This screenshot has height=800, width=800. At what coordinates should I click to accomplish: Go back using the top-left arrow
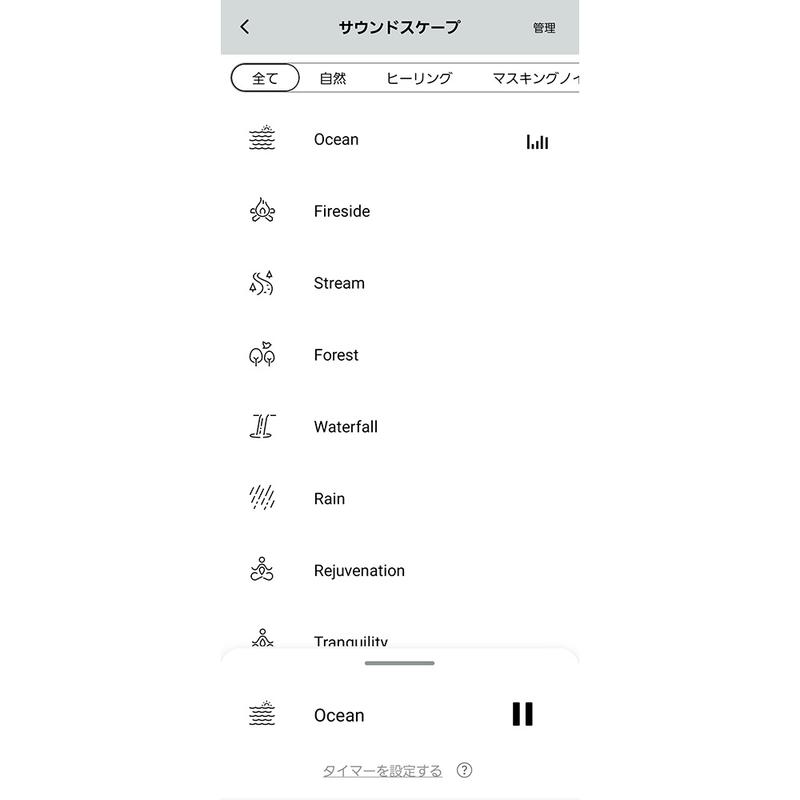pyautogui.click(x=245, y=28)
